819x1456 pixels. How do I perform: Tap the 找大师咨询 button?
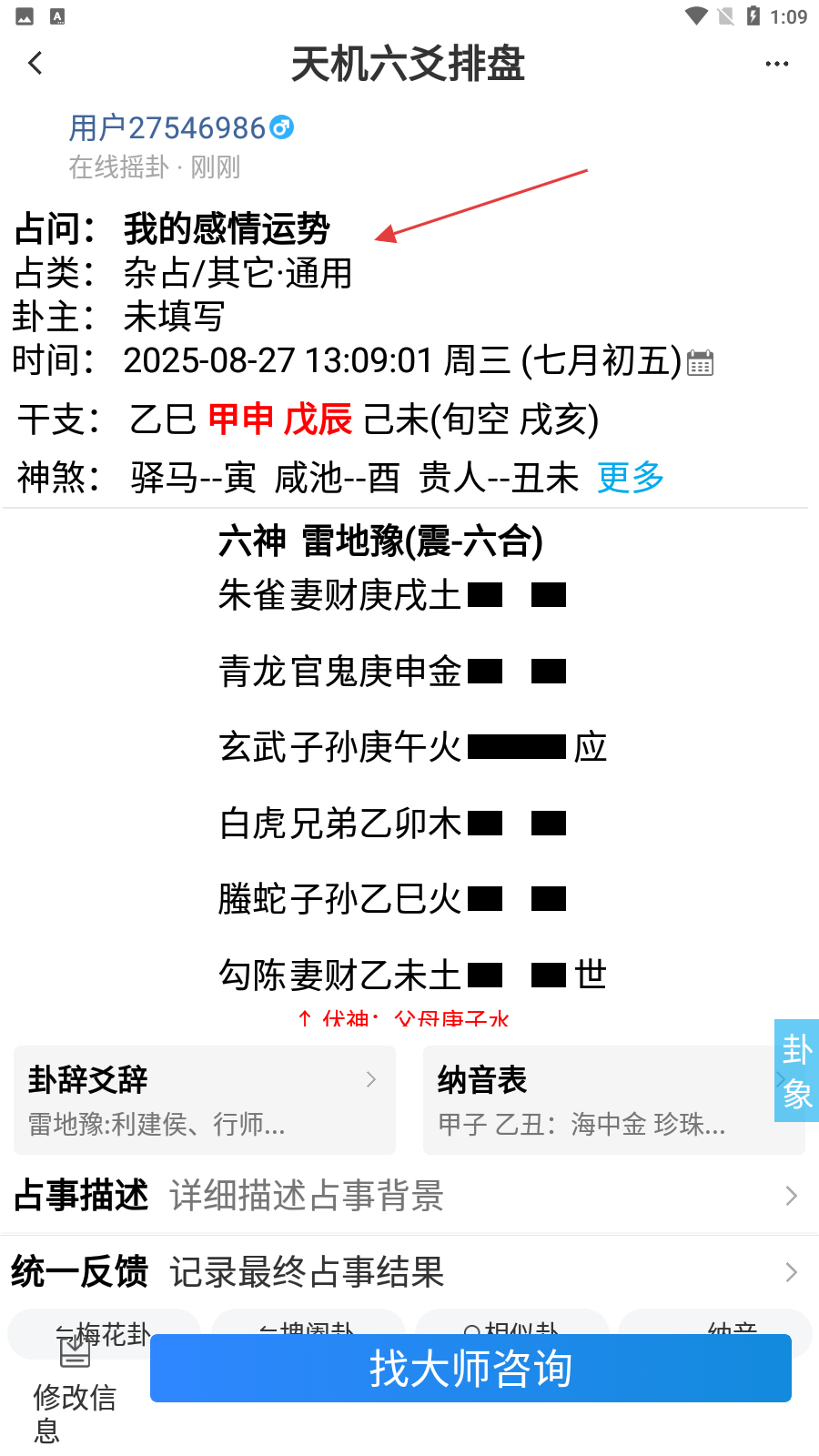(470, 1369)
